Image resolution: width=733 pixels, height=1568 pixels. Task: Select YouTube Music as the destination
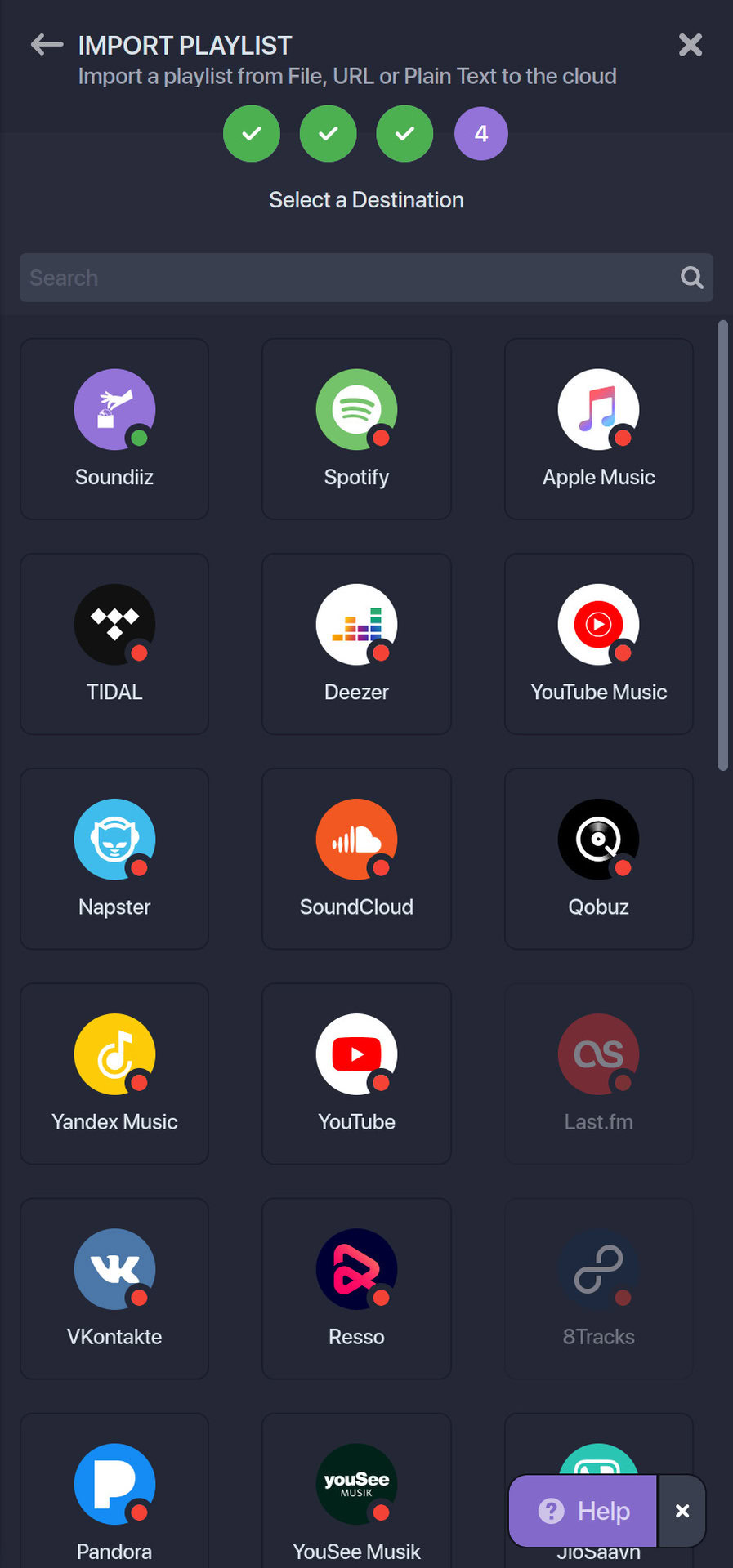tap(598, 644)
